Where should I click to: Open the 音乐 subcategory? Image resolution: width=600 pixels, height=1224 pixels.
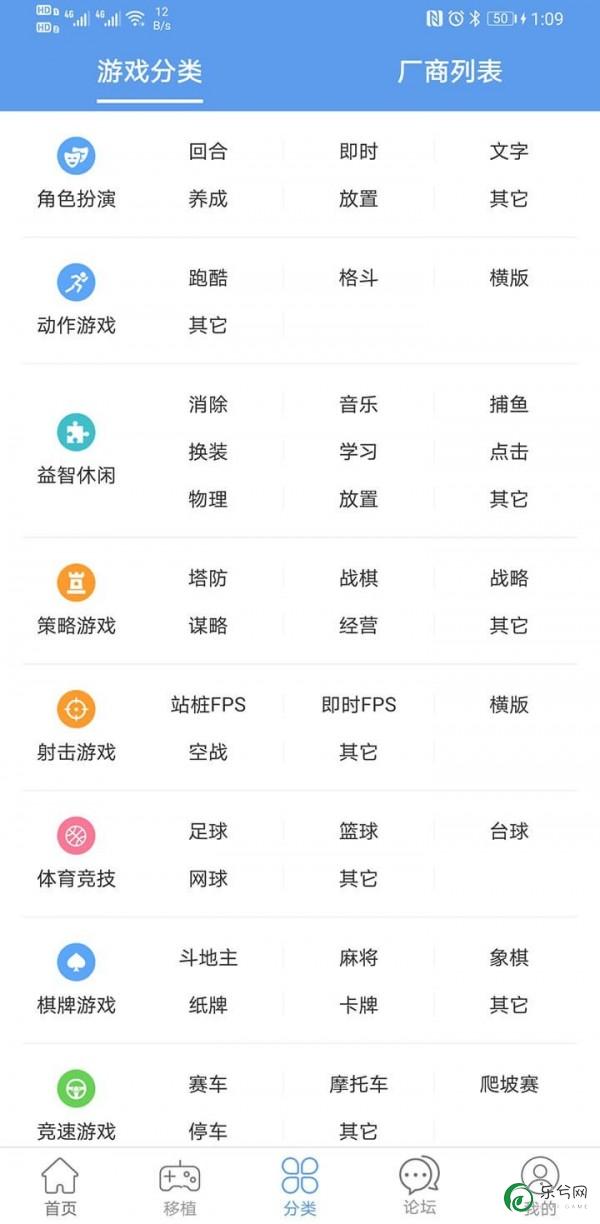358,404
